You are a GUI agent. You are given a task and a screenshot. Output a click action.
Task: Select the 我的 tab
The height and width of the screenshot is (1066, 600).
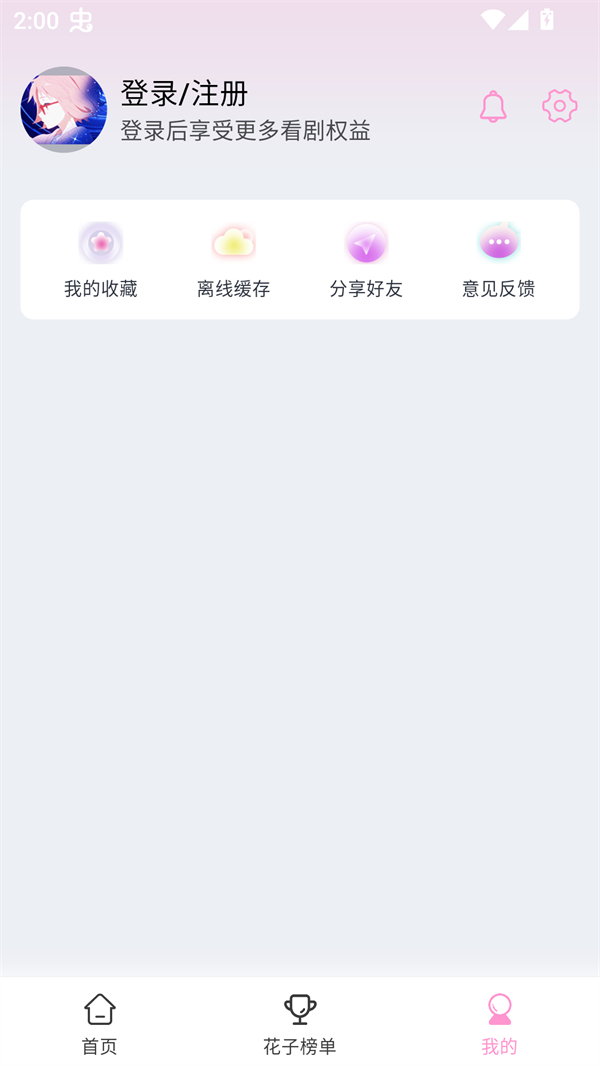click(500, 1023)
